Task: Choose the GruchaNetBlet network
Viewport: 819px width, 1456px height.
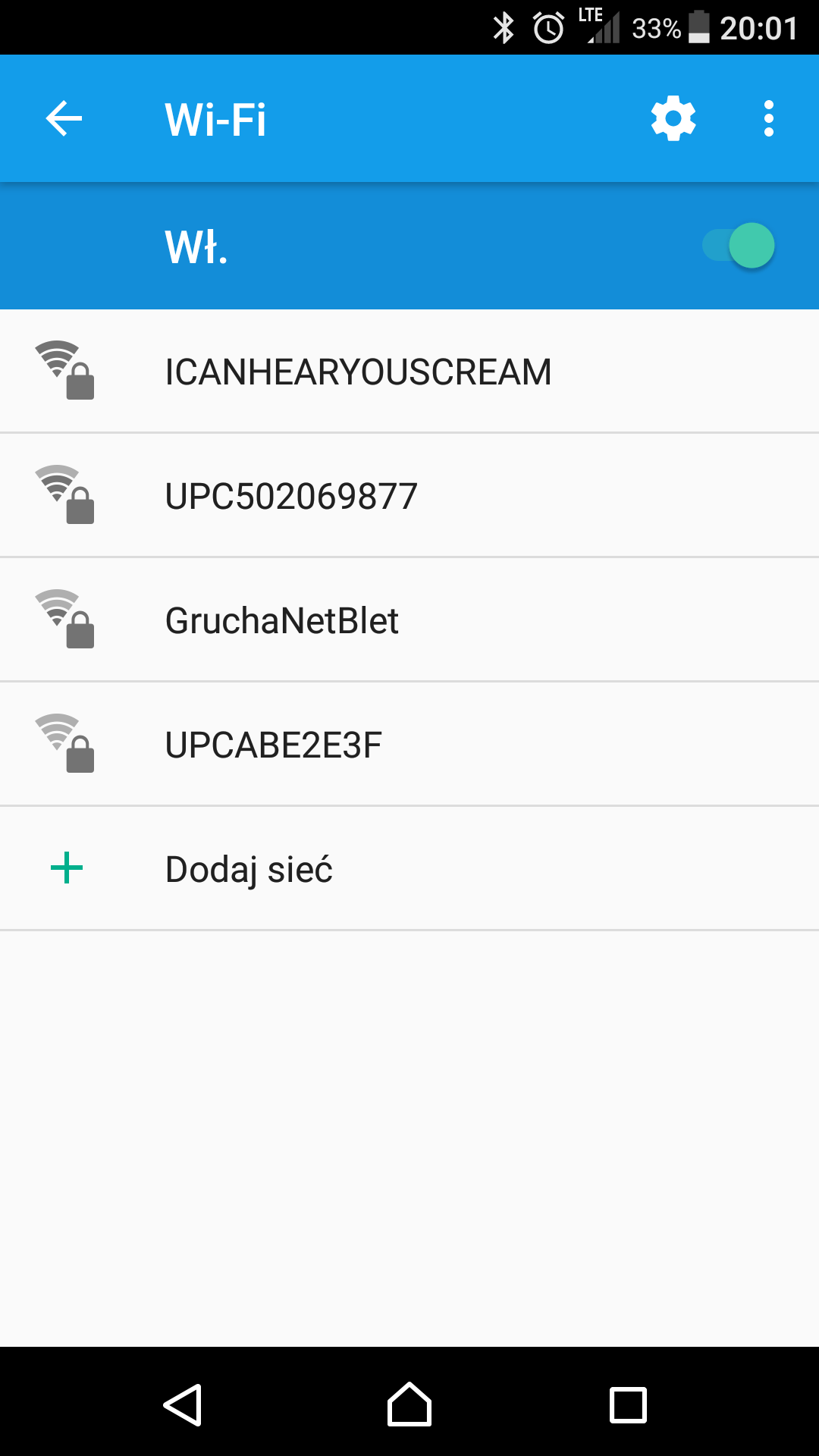Action: tap(409, 620)
